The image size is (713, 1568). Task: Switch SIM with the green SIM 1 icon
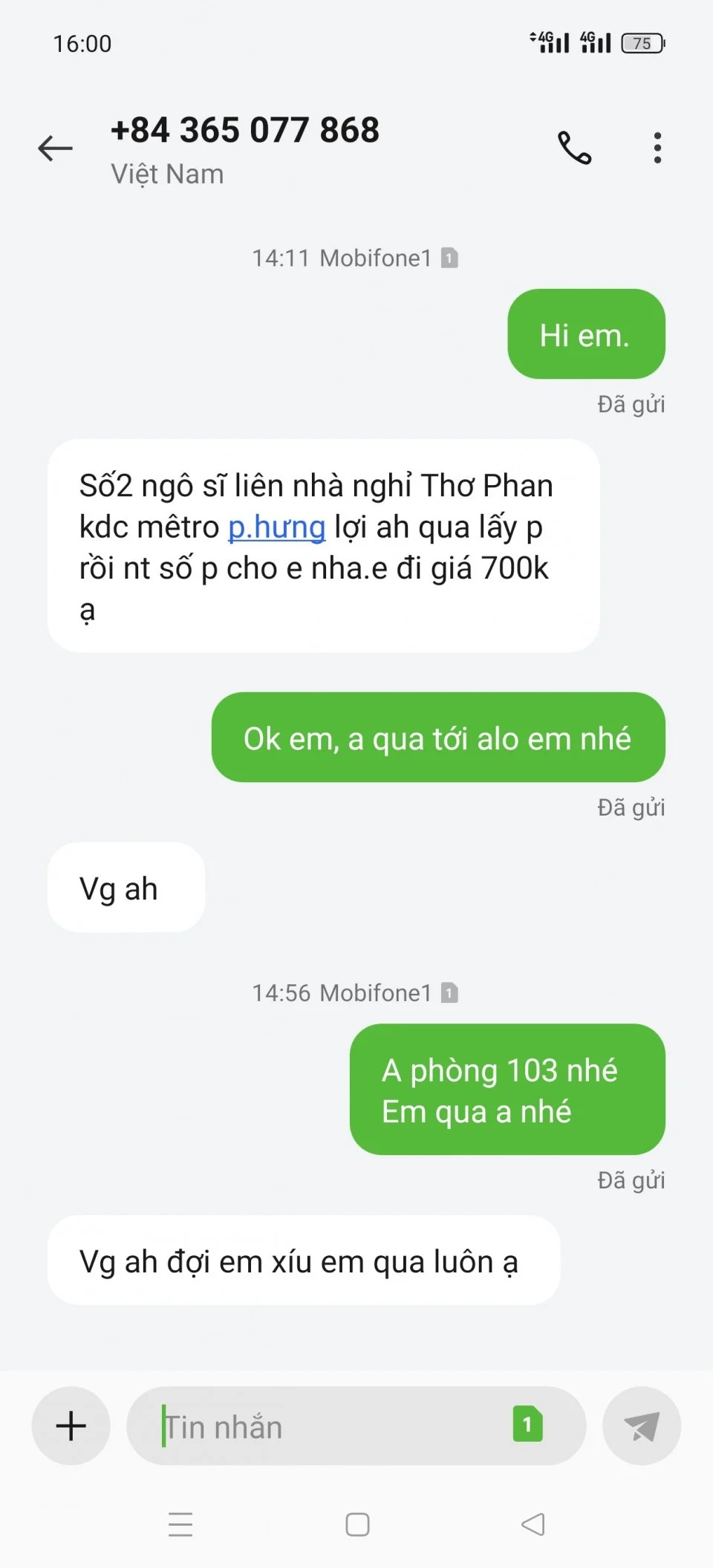point(527,1424)
